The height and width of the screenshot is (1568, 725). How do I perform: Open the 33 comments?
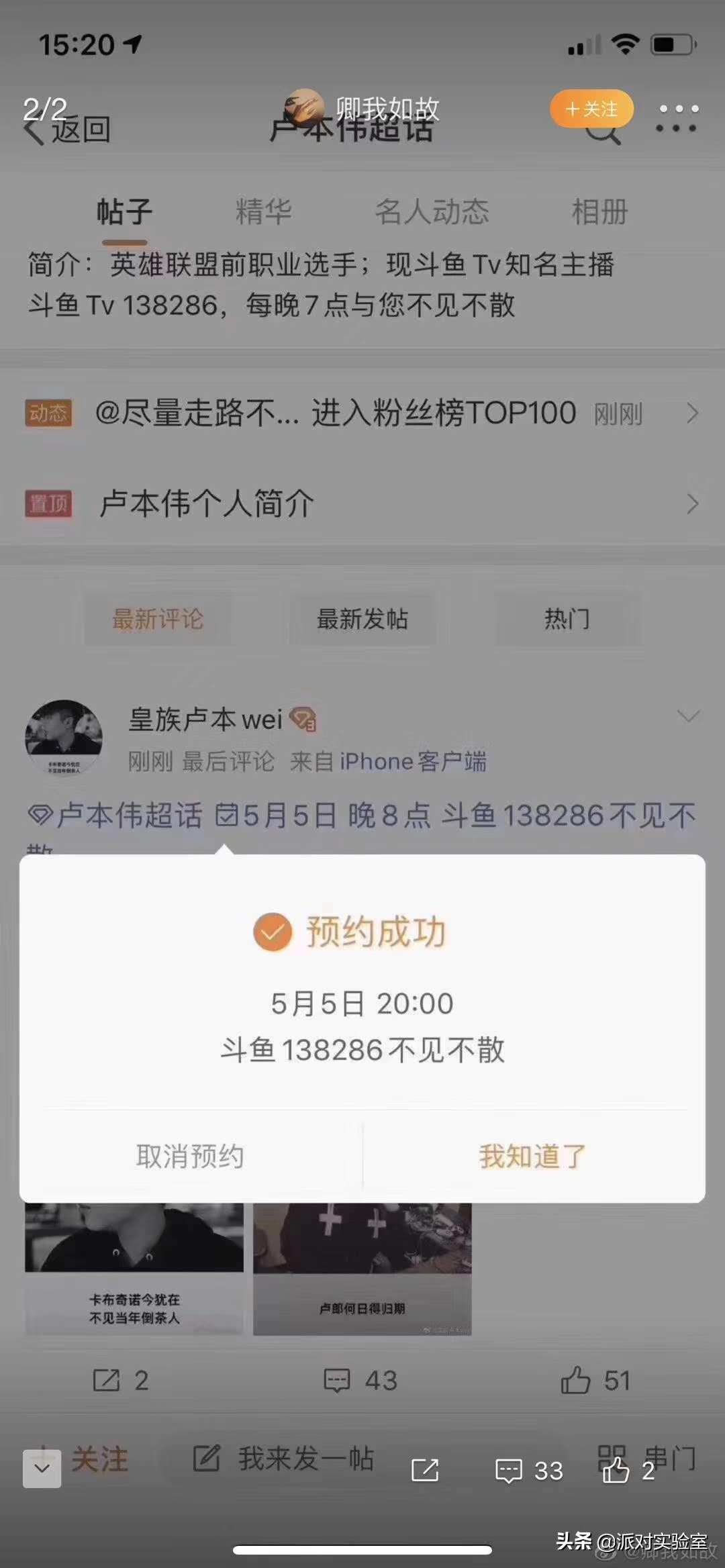tap(529, 1471)
